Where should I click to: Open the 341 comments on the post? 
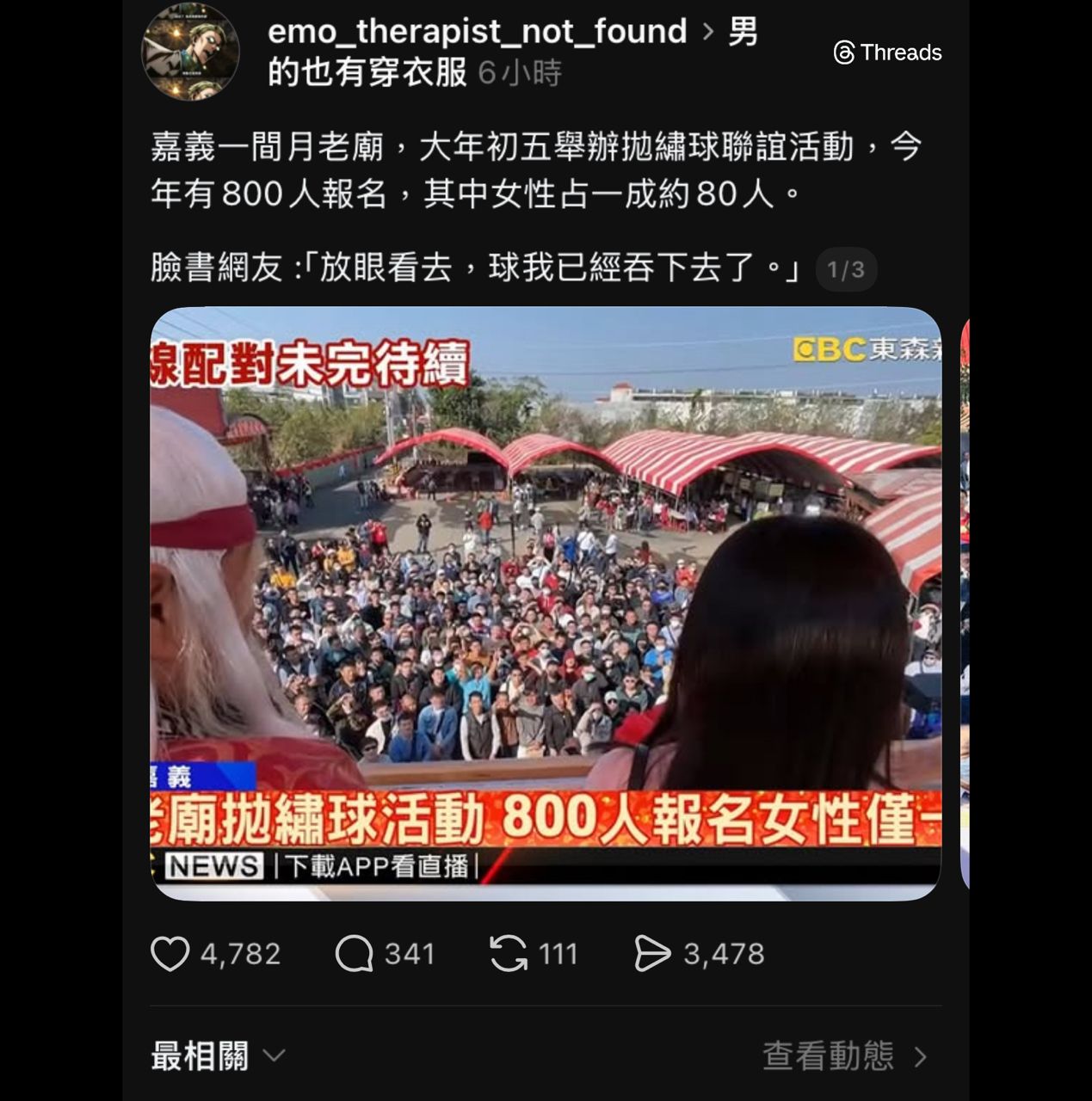354,954
